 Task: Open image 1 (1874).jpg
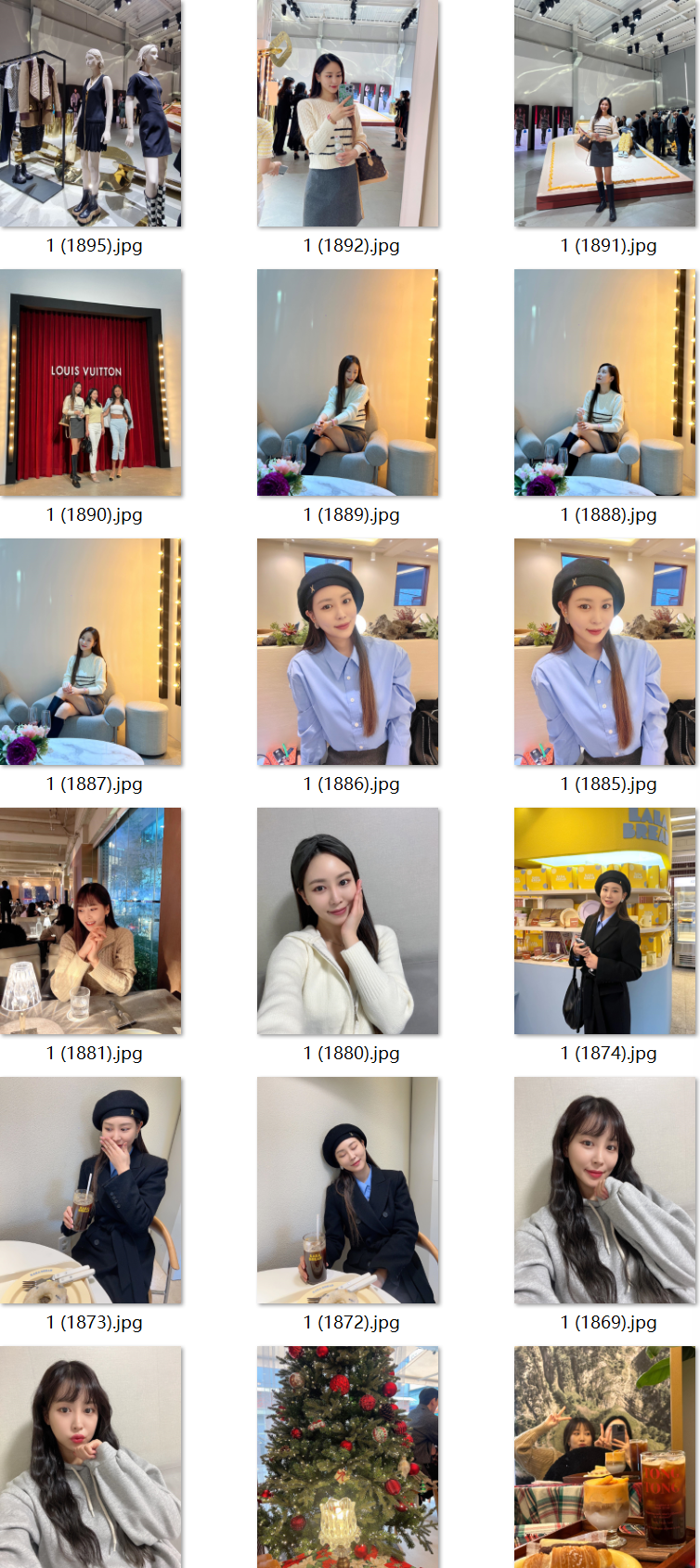tap(604, 921)
